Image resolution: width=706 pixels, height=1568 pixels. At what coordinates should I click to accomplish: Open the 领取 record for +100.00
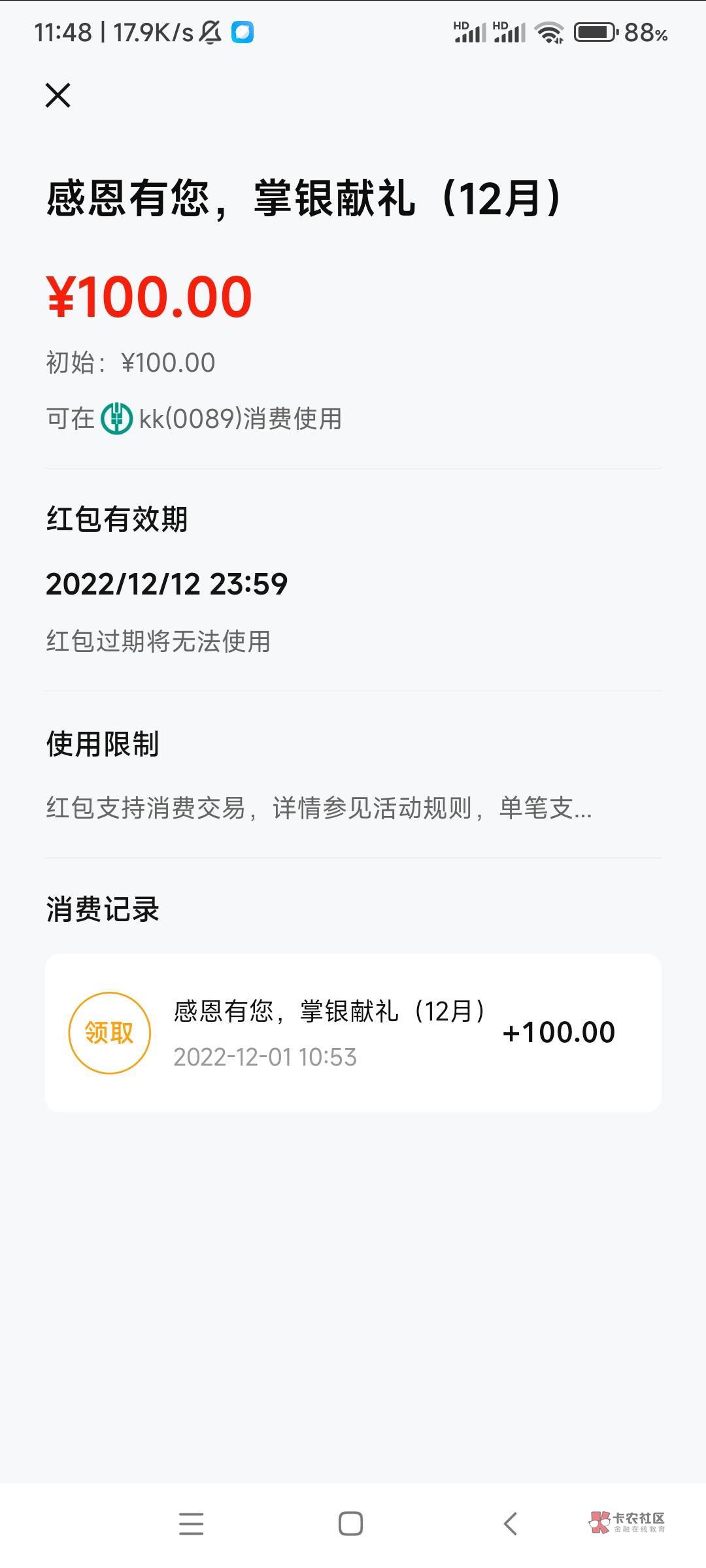353,1033
